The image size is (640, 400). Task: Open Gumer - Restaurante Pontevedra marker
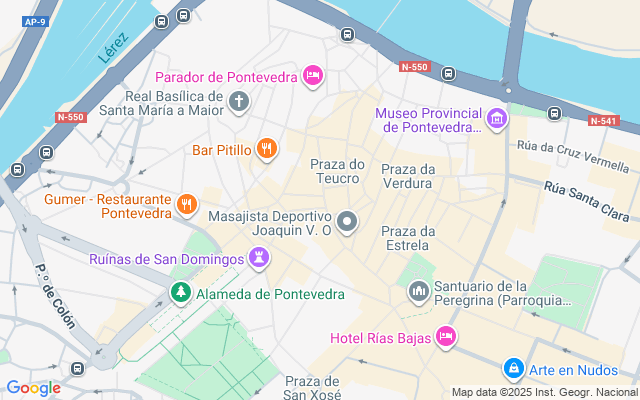click(187, 204)
